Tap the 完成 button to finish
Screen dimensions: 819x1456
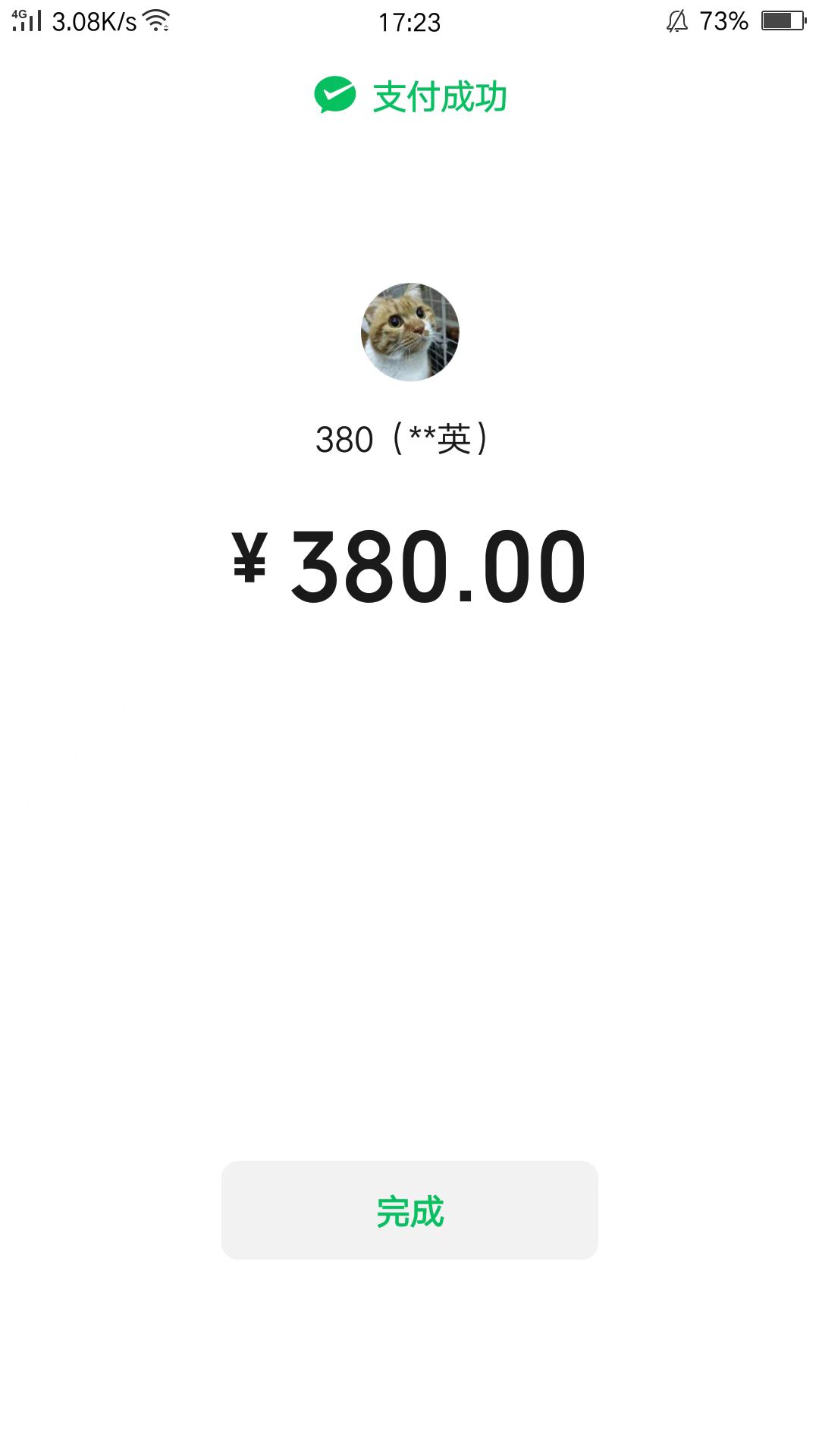coord(409,1210)
